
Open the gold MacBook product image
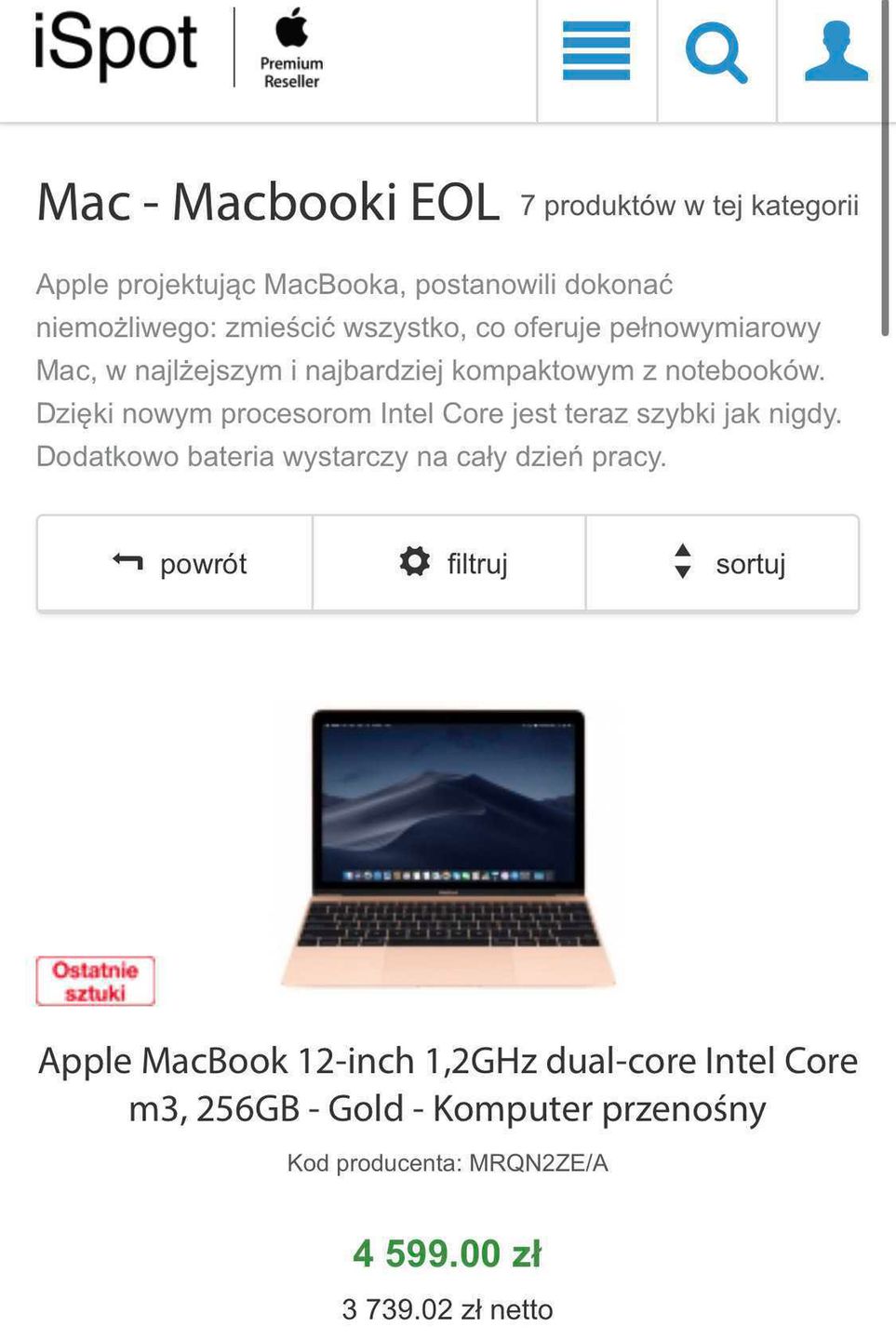pyautogui.click(x=448, y=848)
